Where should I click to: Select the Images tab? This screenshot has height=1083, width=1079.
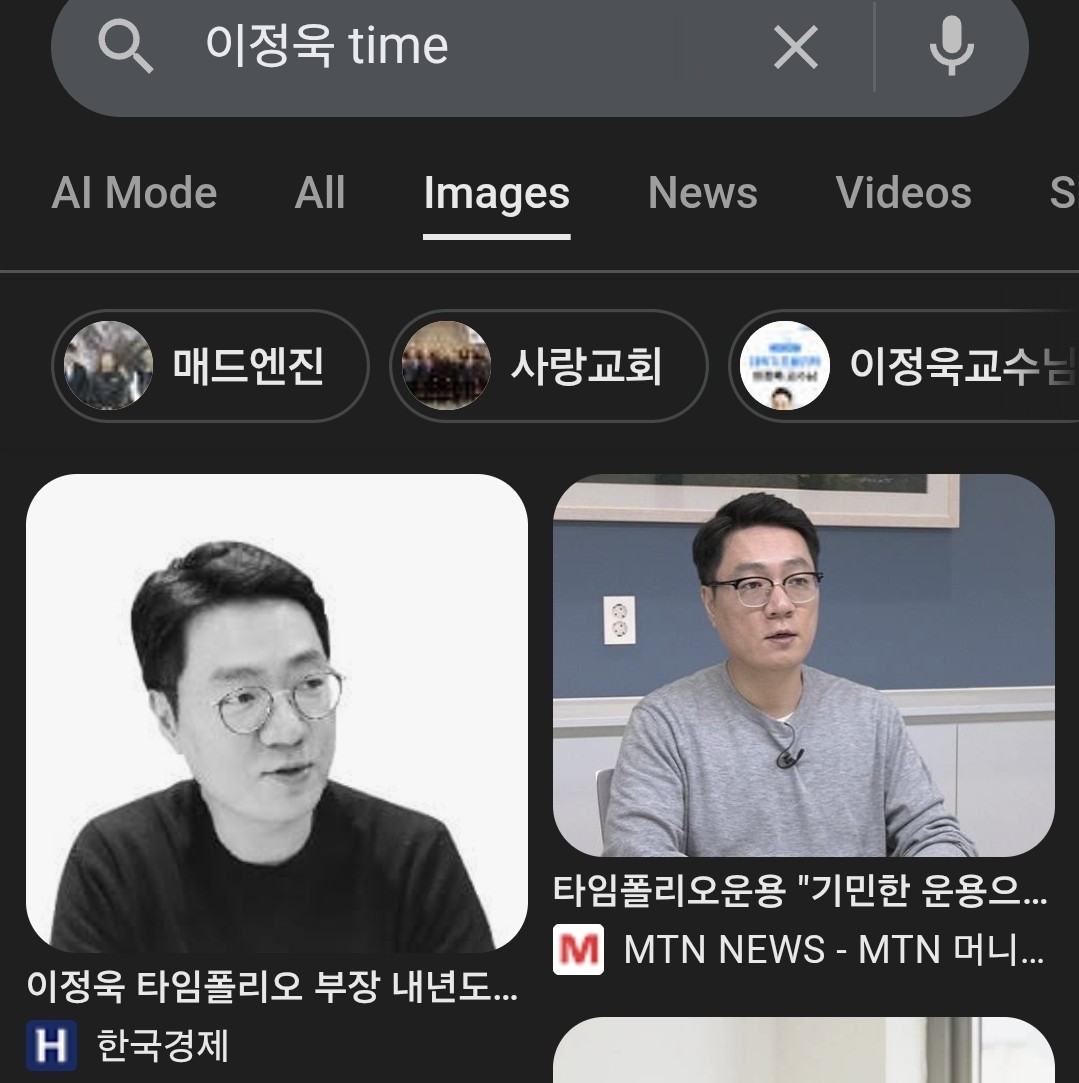[496, 193]
